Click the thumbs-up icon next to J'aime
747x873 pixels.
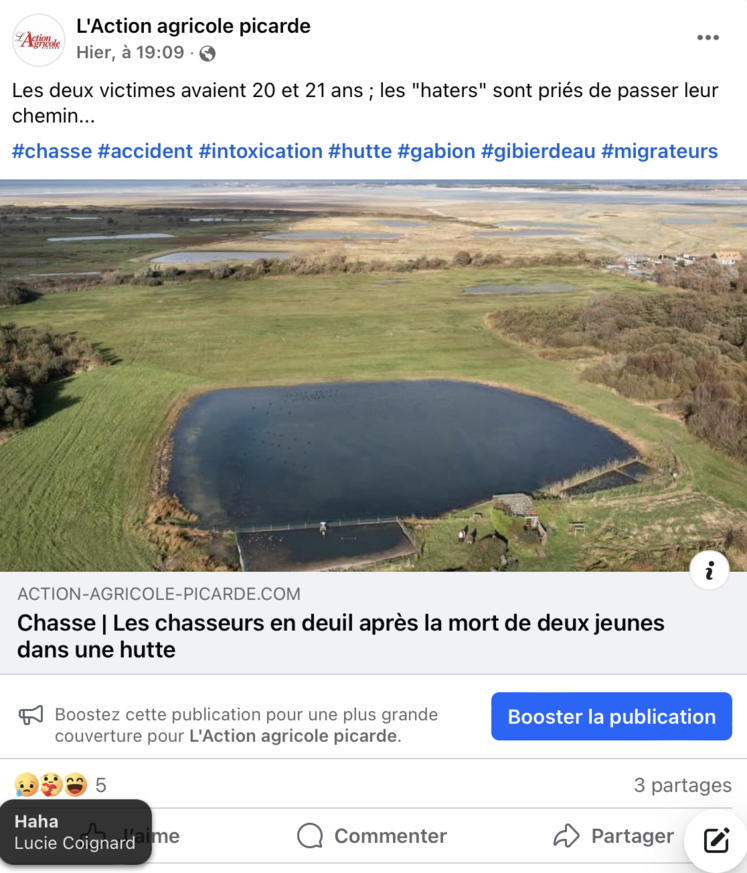click(95, 836)
